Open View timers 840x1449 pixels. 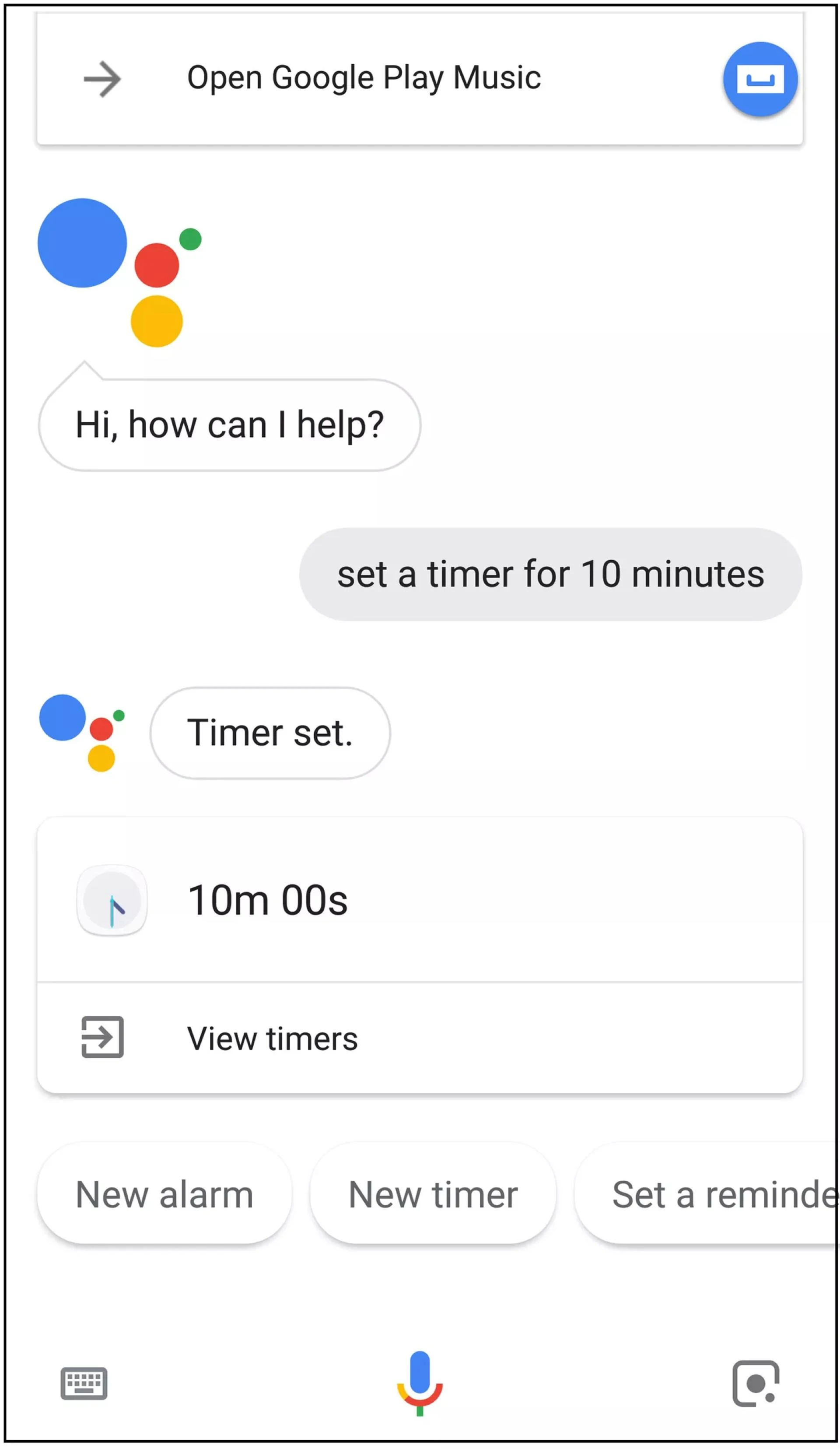420,1039
